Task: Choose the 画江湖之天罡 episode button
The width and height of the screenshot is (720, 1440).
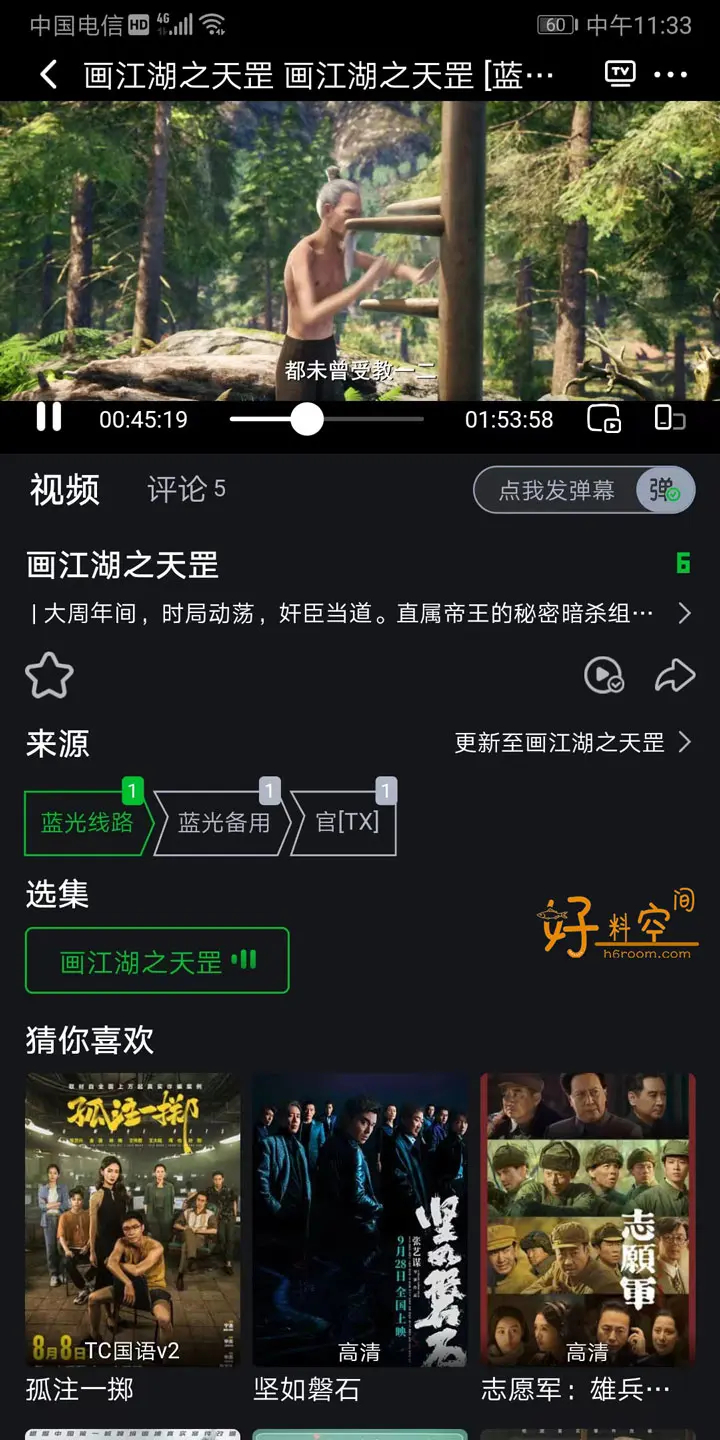Action: pos(157,961)
